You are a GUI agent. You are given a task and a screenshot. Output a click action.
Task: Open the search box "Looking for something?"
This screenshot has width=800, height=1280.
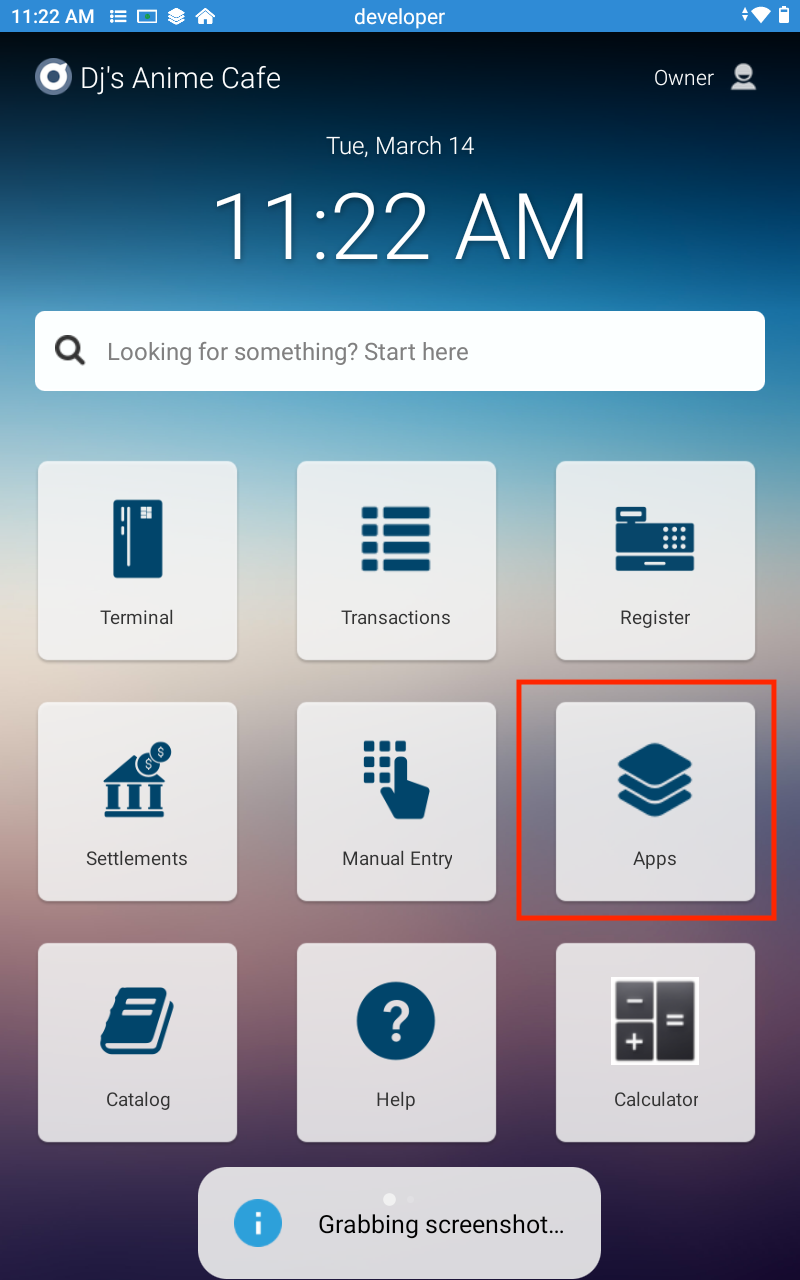(x=400, y=351)
